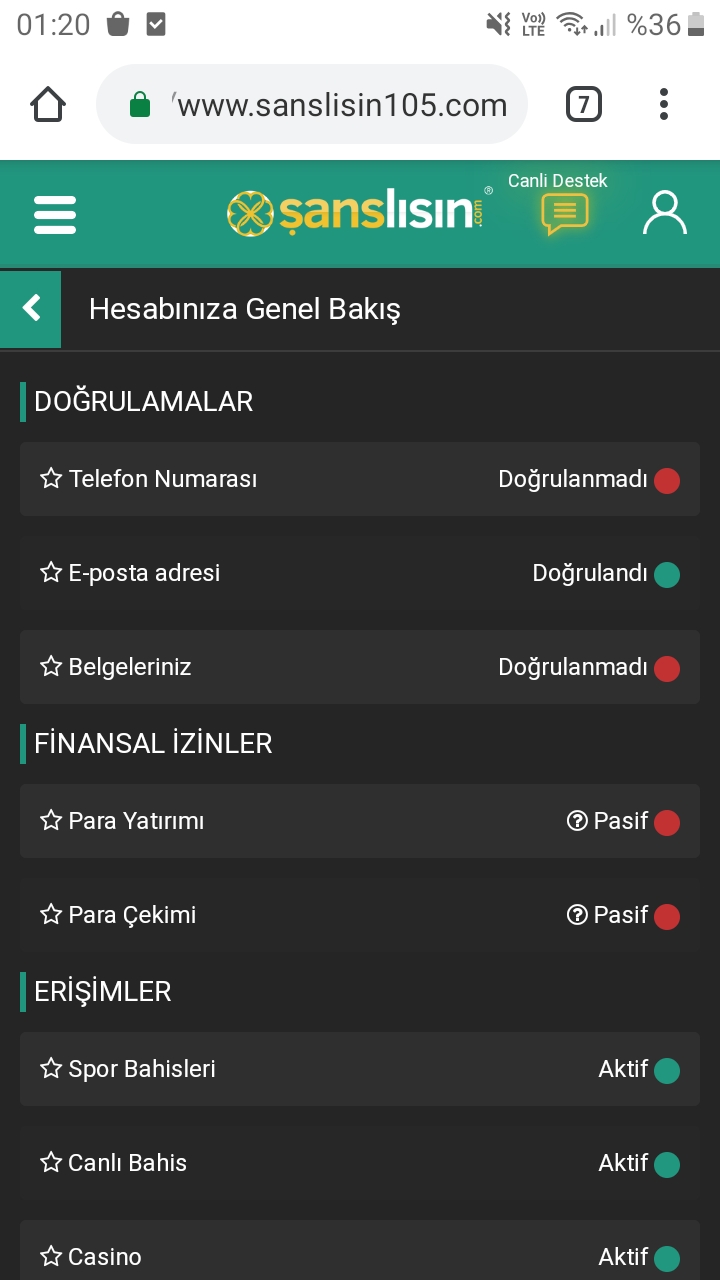Open the Telefon Numarası verification row
The height and width of the screenshot is (1280, 720).
360,479
